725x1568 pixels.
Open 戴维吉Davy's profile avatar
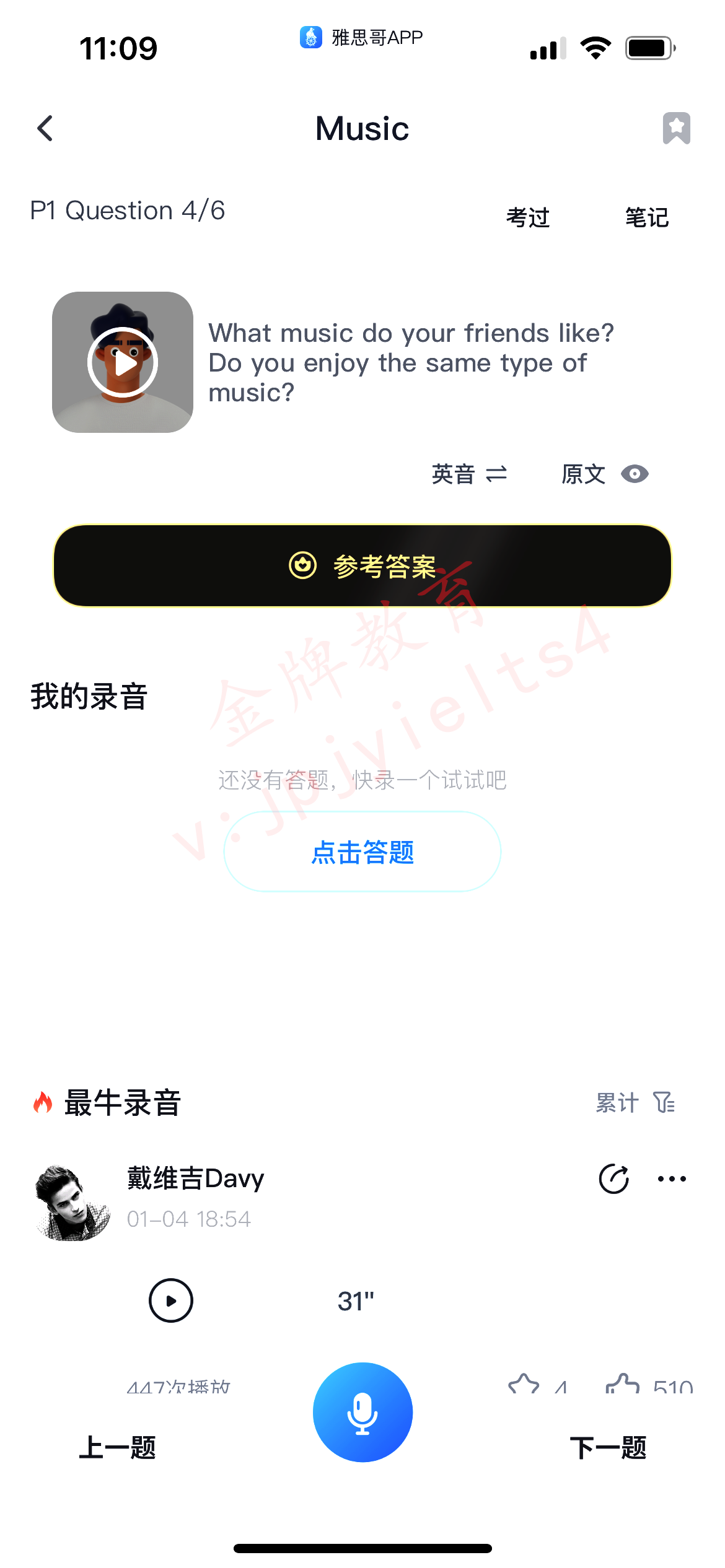(x=73, y=1202)
